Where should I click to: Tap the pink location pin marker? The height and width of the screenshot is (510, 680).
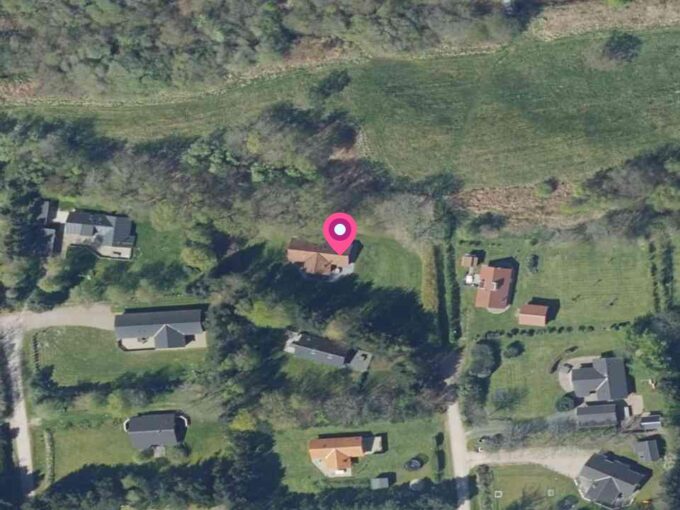[340, 232]
